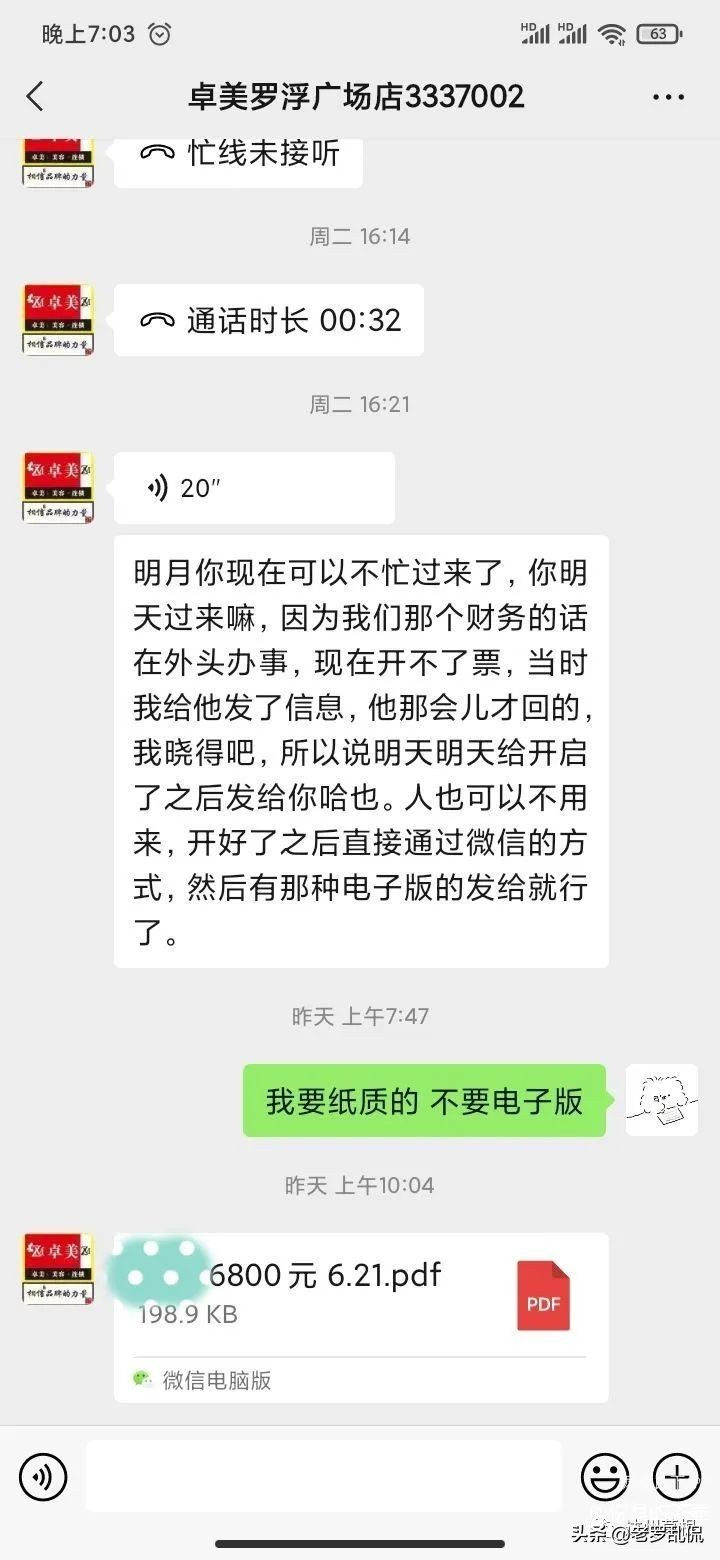Open the plus attachment menu
The width and height of the screenshot is (720, 1560).
pos(675,1477)
